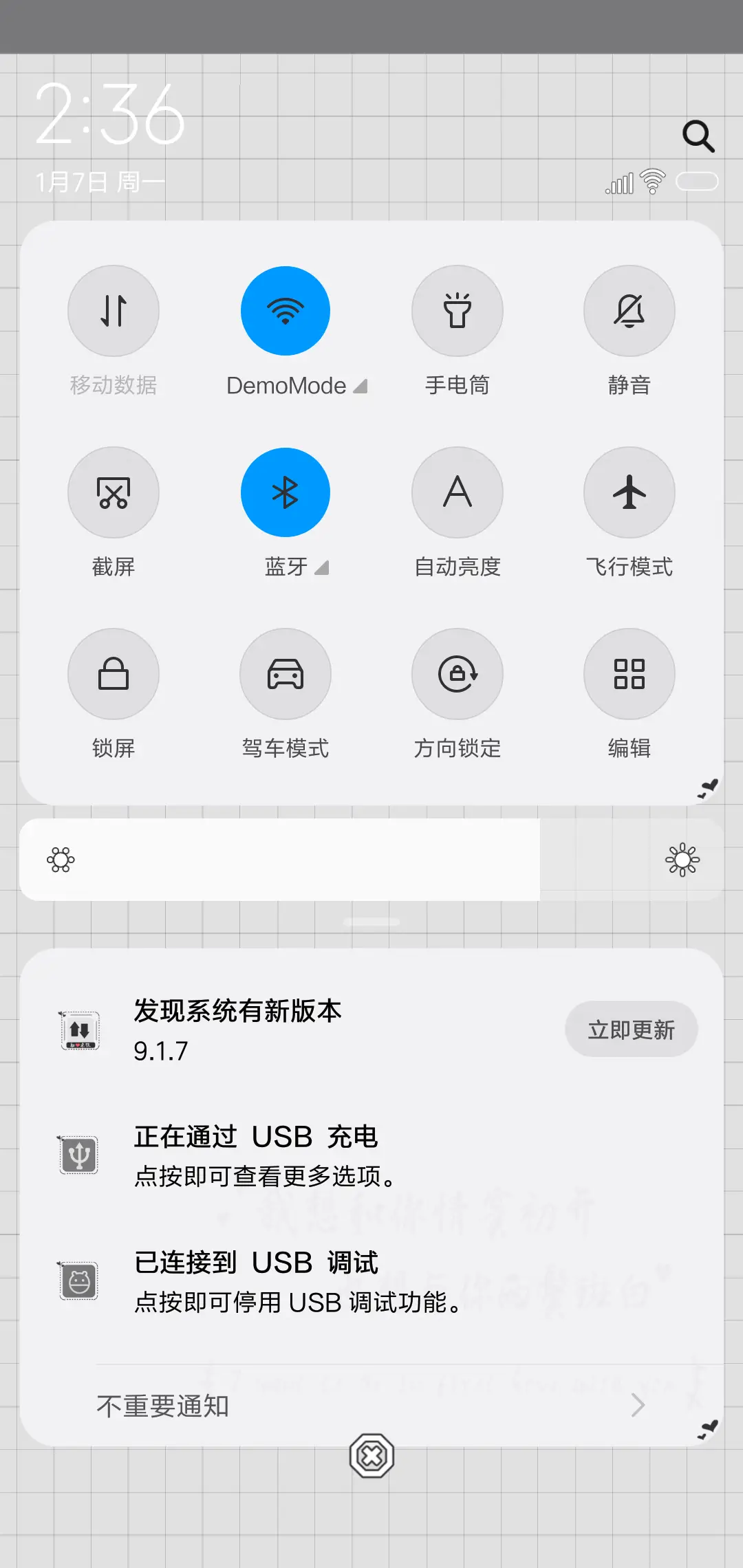Tap 立即更新 to update to 9.1.7
The image size is (743, 1568).
(x=631, y=1029)
